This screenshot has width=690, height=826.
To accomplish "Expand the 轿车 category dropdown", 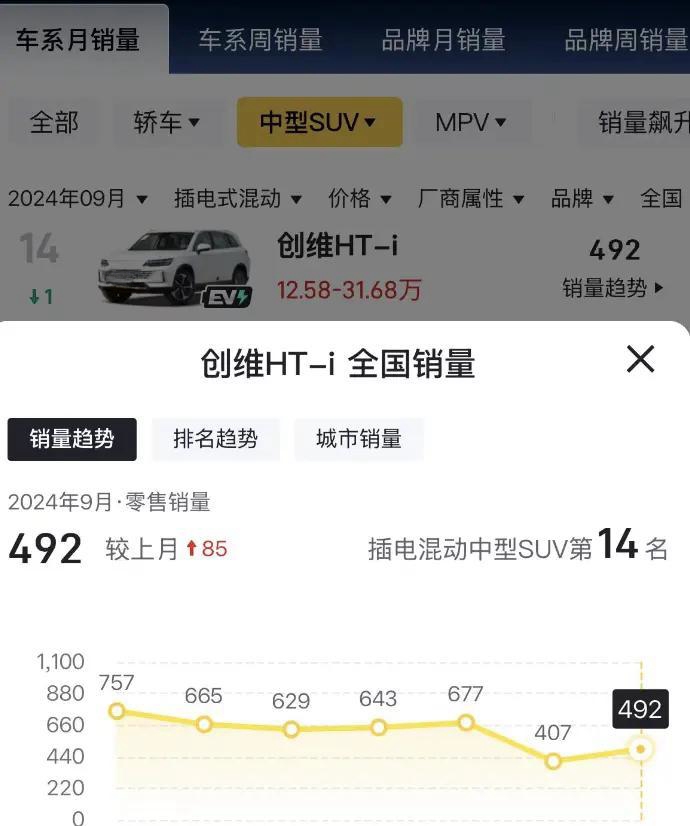I will 166,122.
